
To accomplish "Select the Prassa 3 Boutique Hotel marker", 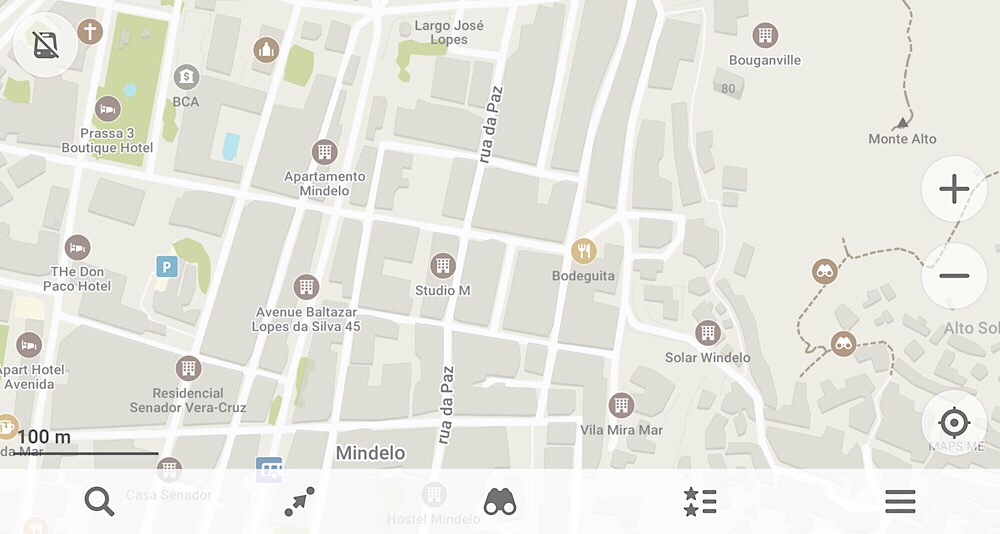I will 107,109.
